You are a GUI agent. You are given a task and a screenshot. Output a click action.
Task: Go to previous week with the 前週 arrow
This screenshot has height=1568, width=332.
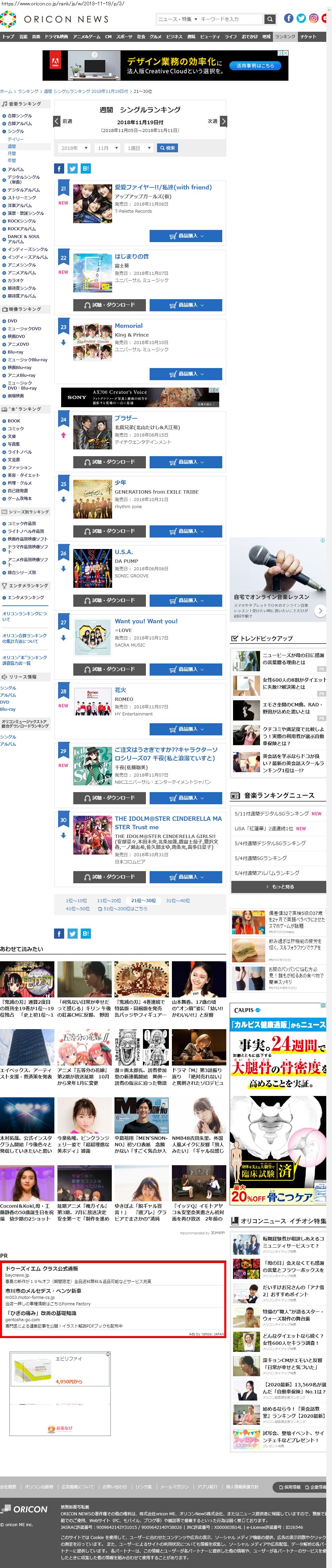click(x=57, y=121)
